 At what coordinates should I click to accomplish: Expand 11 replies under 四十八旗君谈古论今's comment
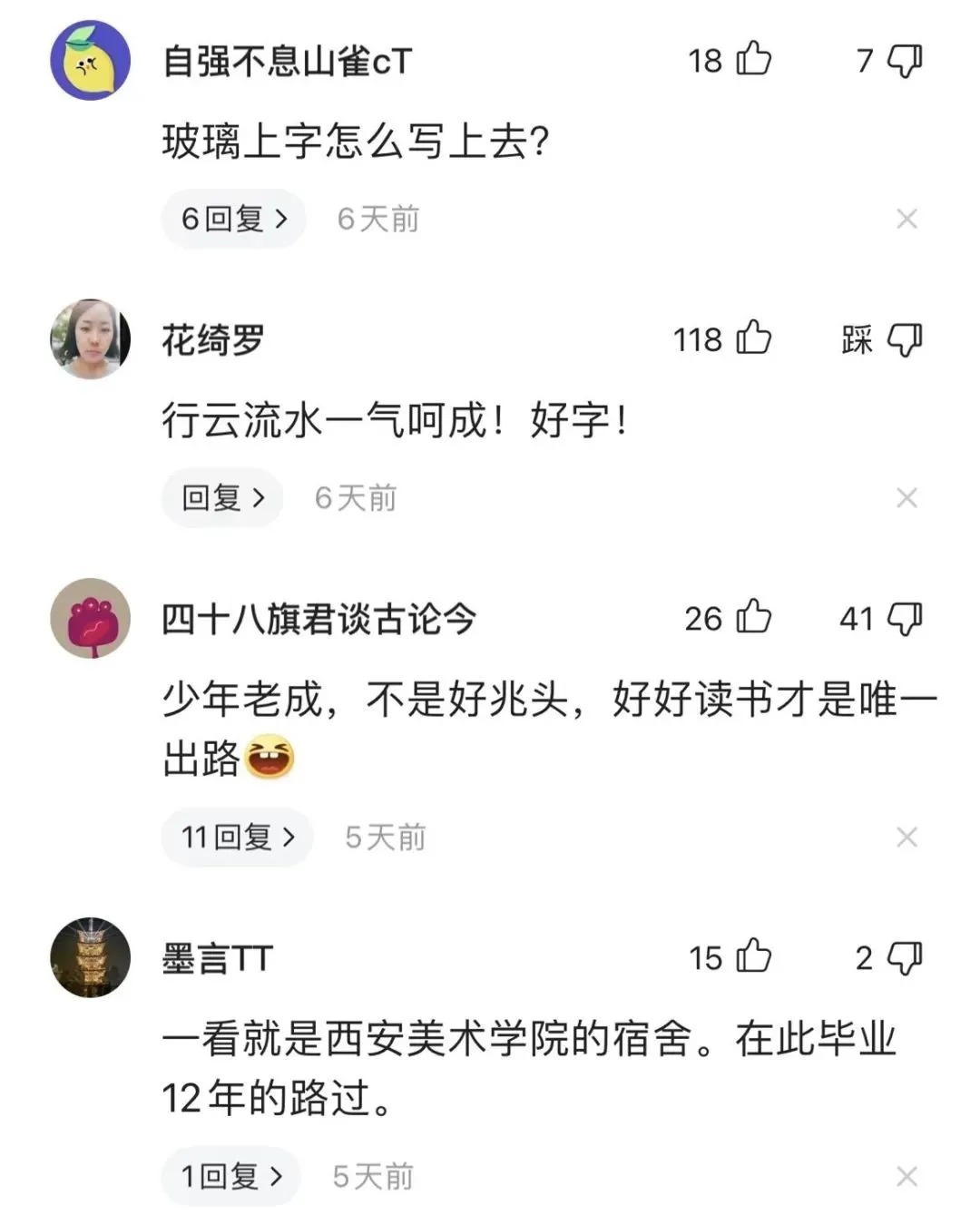pos(238,837)
